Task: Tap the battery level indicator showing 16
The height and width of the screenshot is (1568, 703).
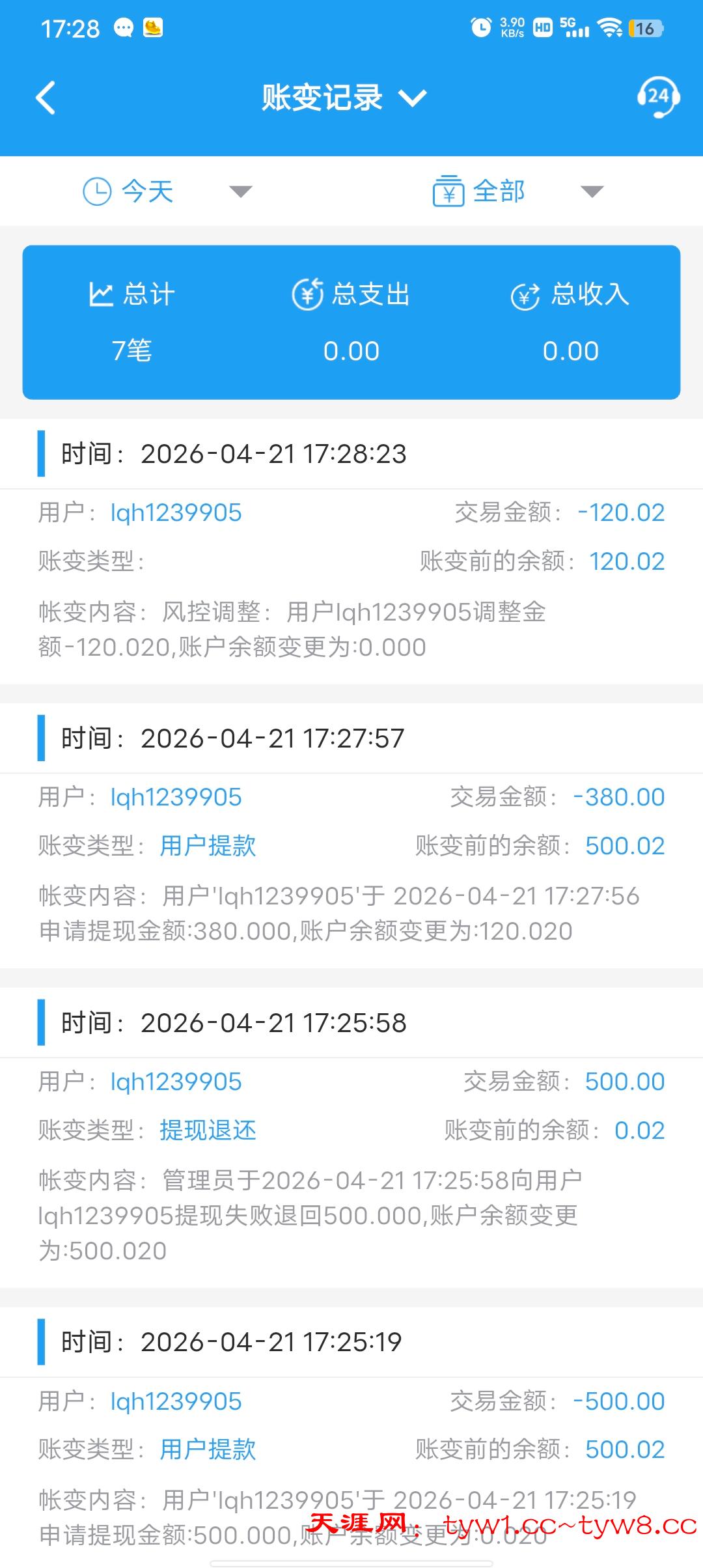Action: 644,26
